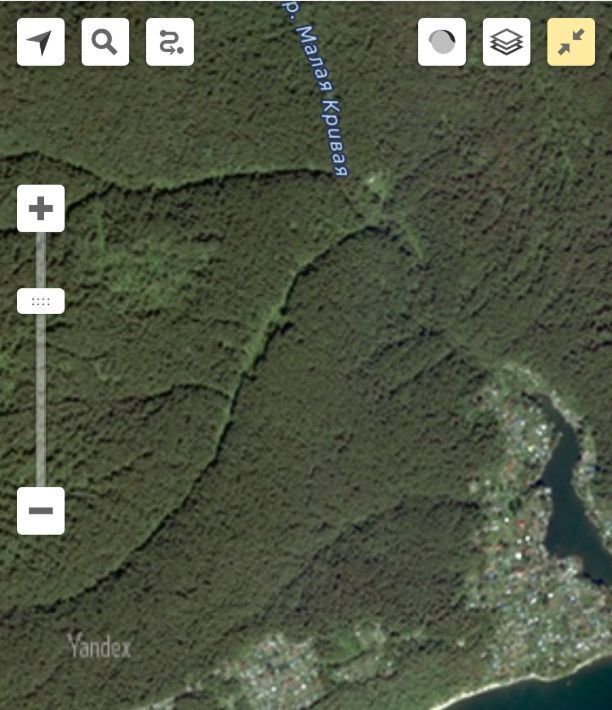Viewport: 612px width, 710px height.
Task: Open the map search
Action: 105,42
